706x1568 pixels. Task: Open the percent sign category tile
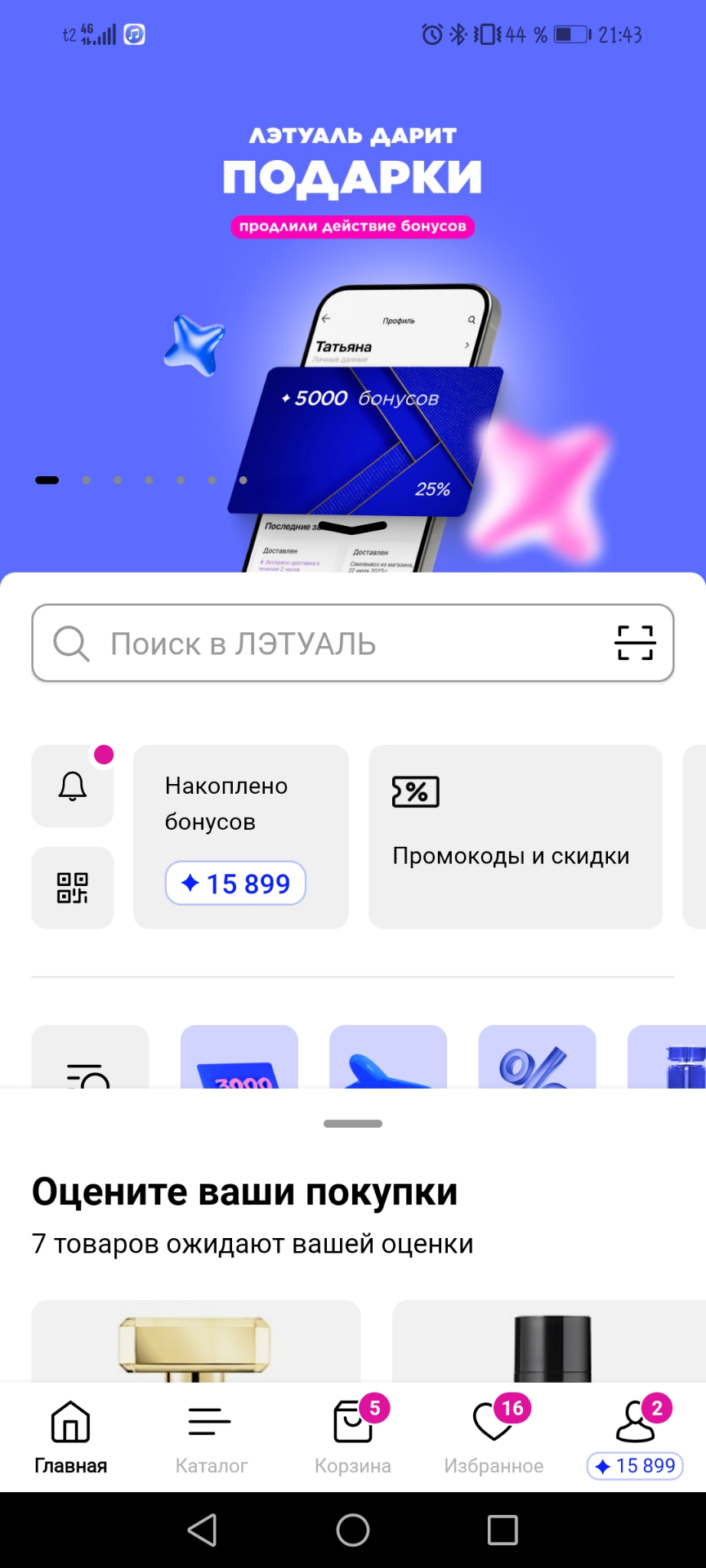[537, 1057]
